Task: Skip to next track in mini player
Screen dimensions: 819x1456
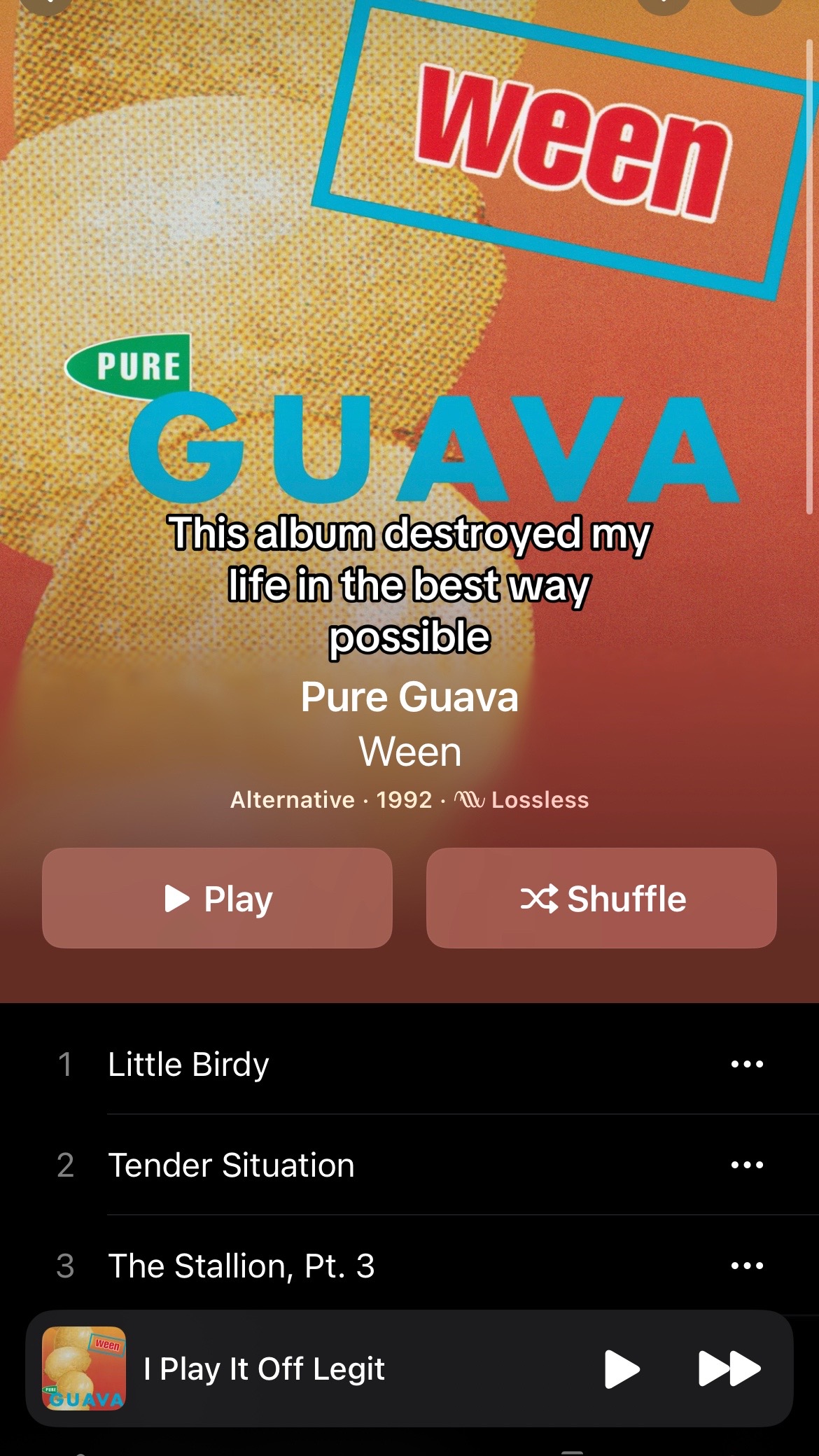Action: coord(729,1368)
